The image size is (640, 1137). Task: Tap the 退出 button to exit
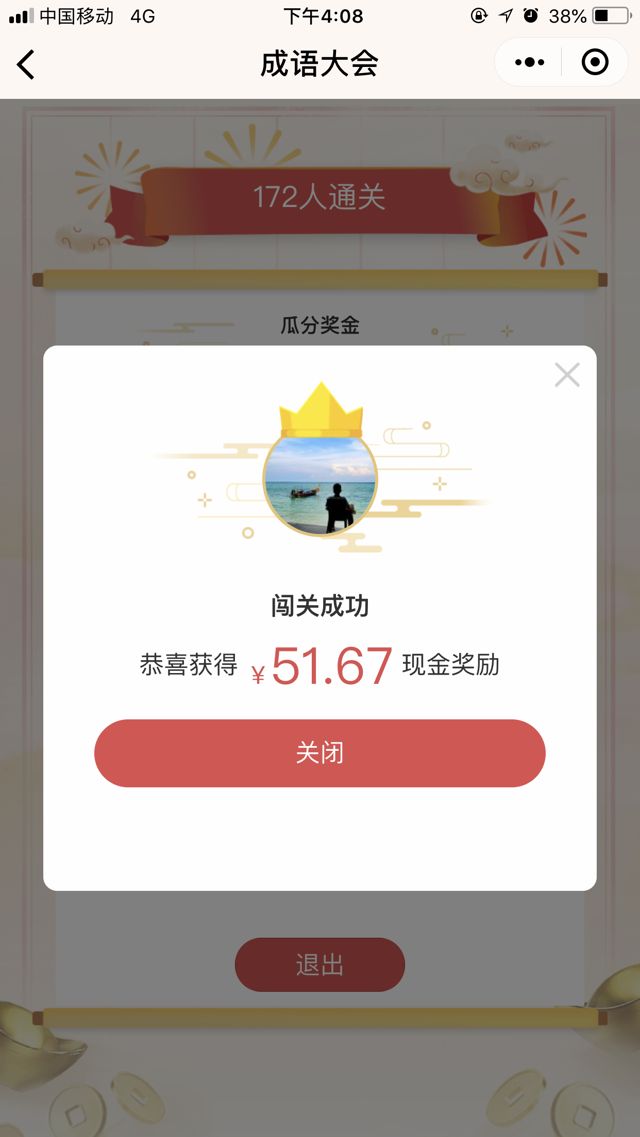point(320,965)
